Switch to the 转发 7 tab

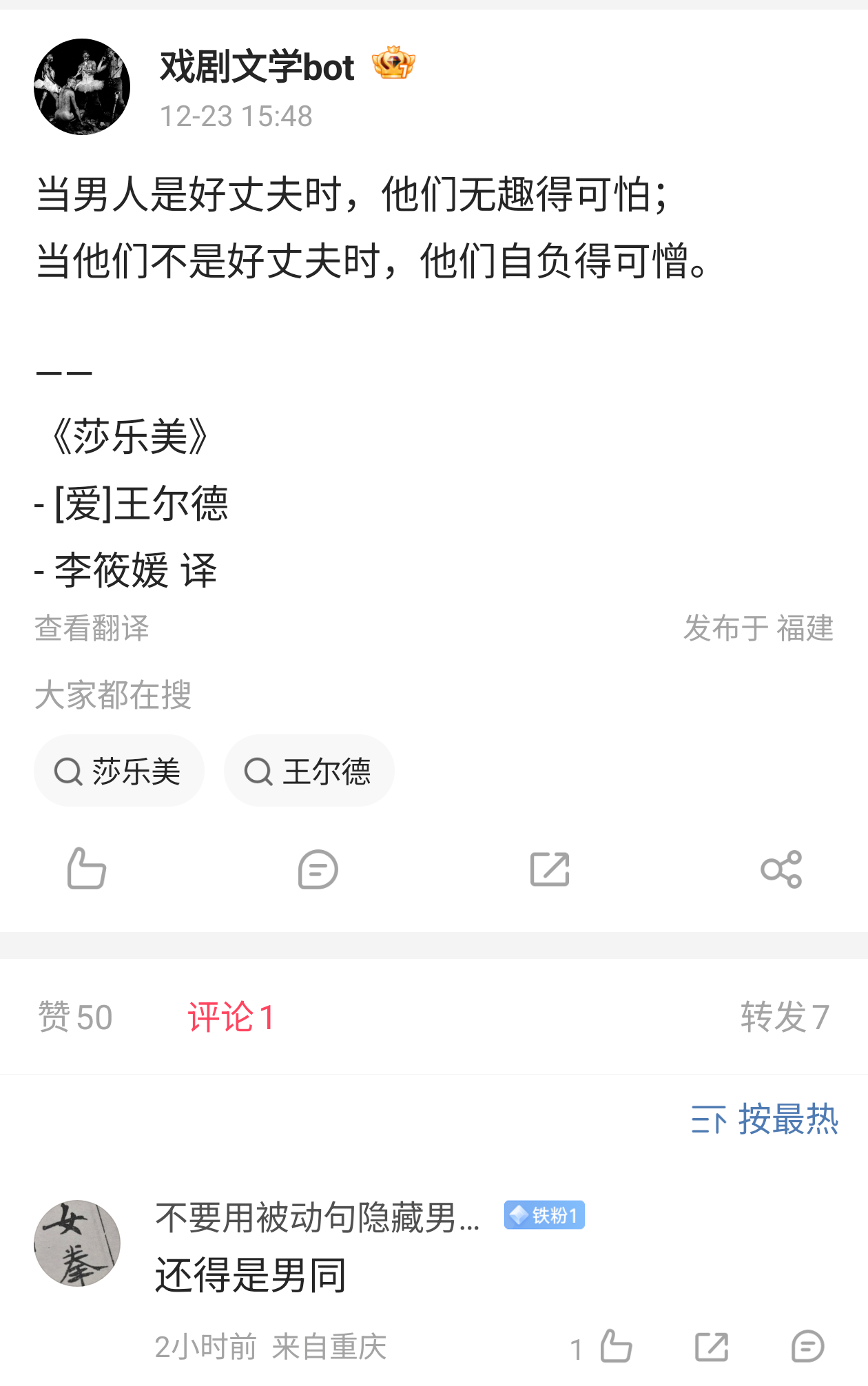click(x=785, y=1017)
